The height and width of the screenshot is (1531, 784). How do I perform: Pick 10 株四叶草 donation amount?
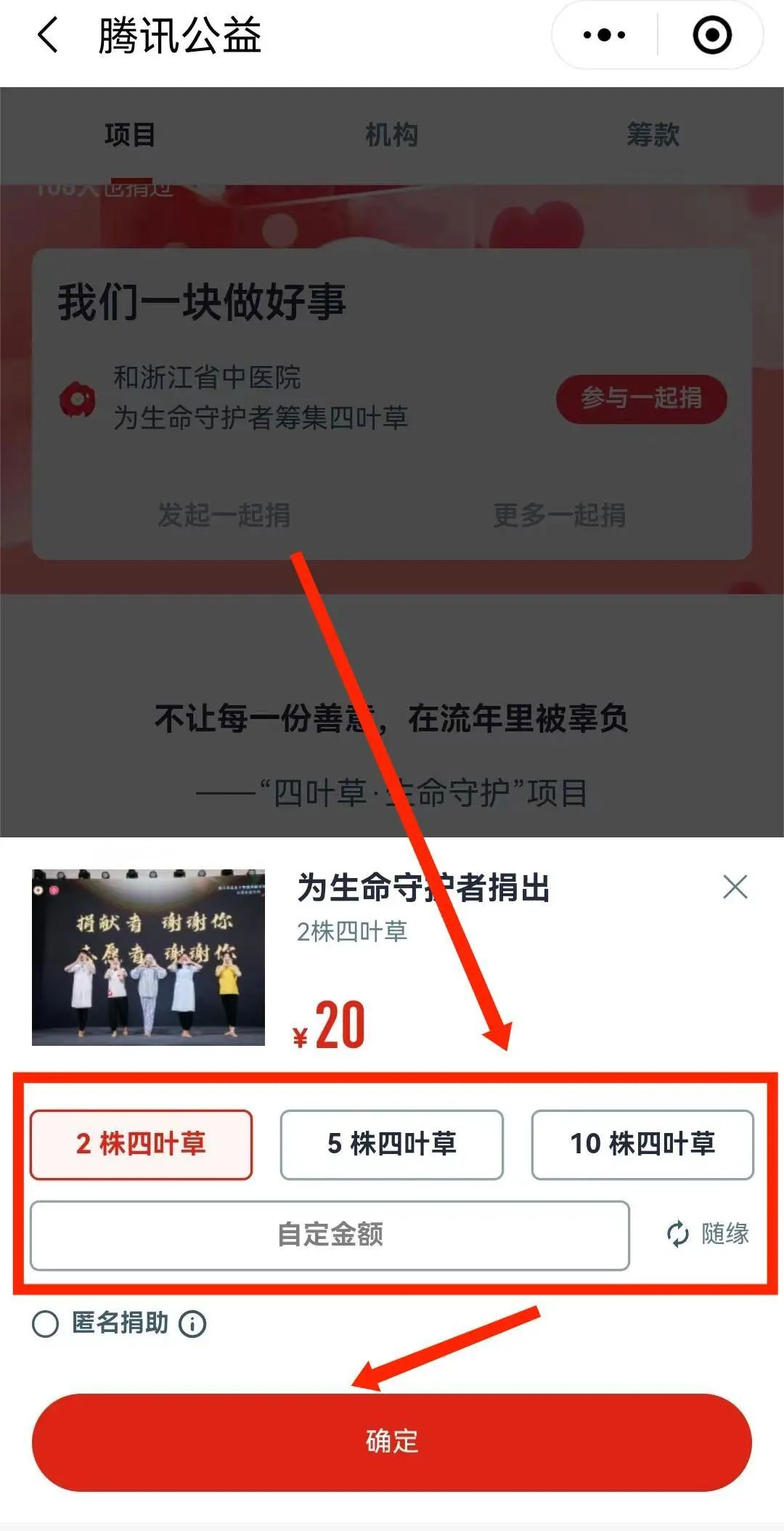(x=642, y=1144)
